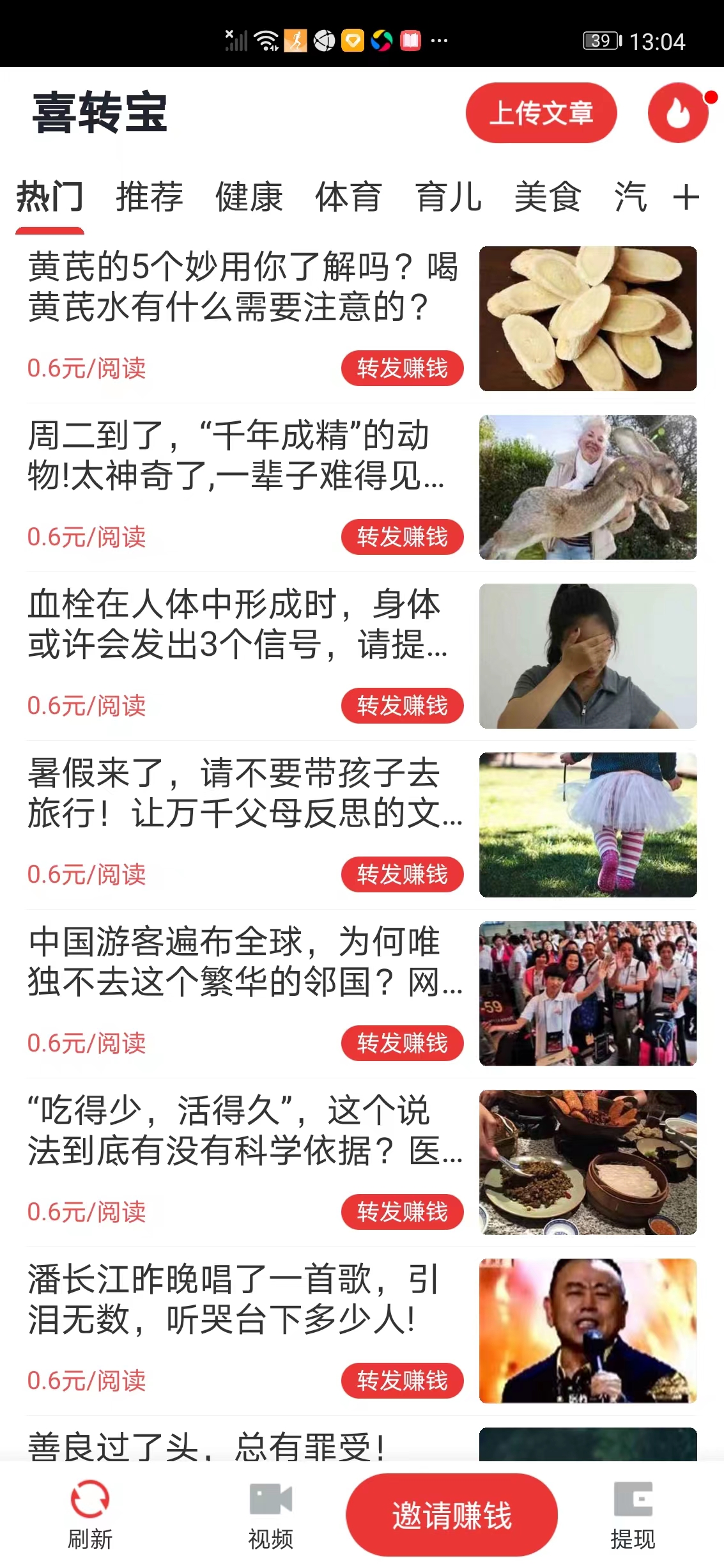
Task: Expand the status bar ellipsis menu
Action: click(438, 40)
